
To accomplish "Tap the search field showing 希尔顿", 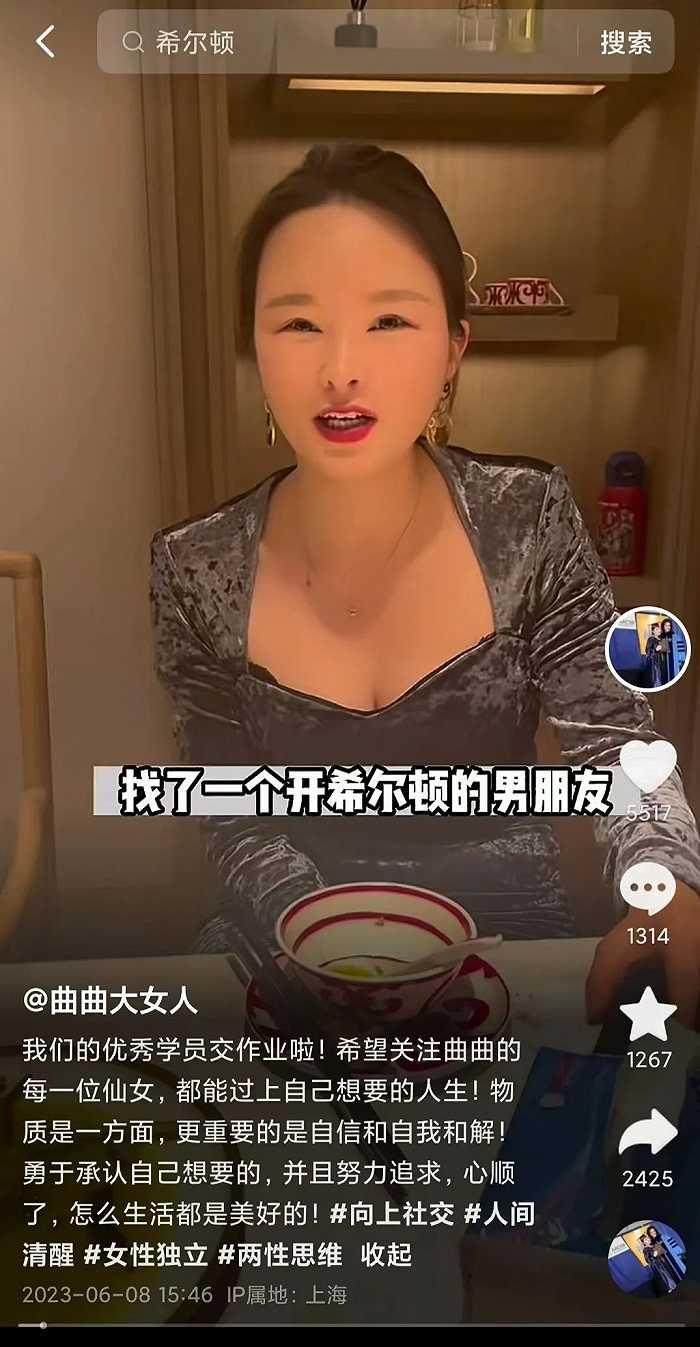I will pos(340,42).
